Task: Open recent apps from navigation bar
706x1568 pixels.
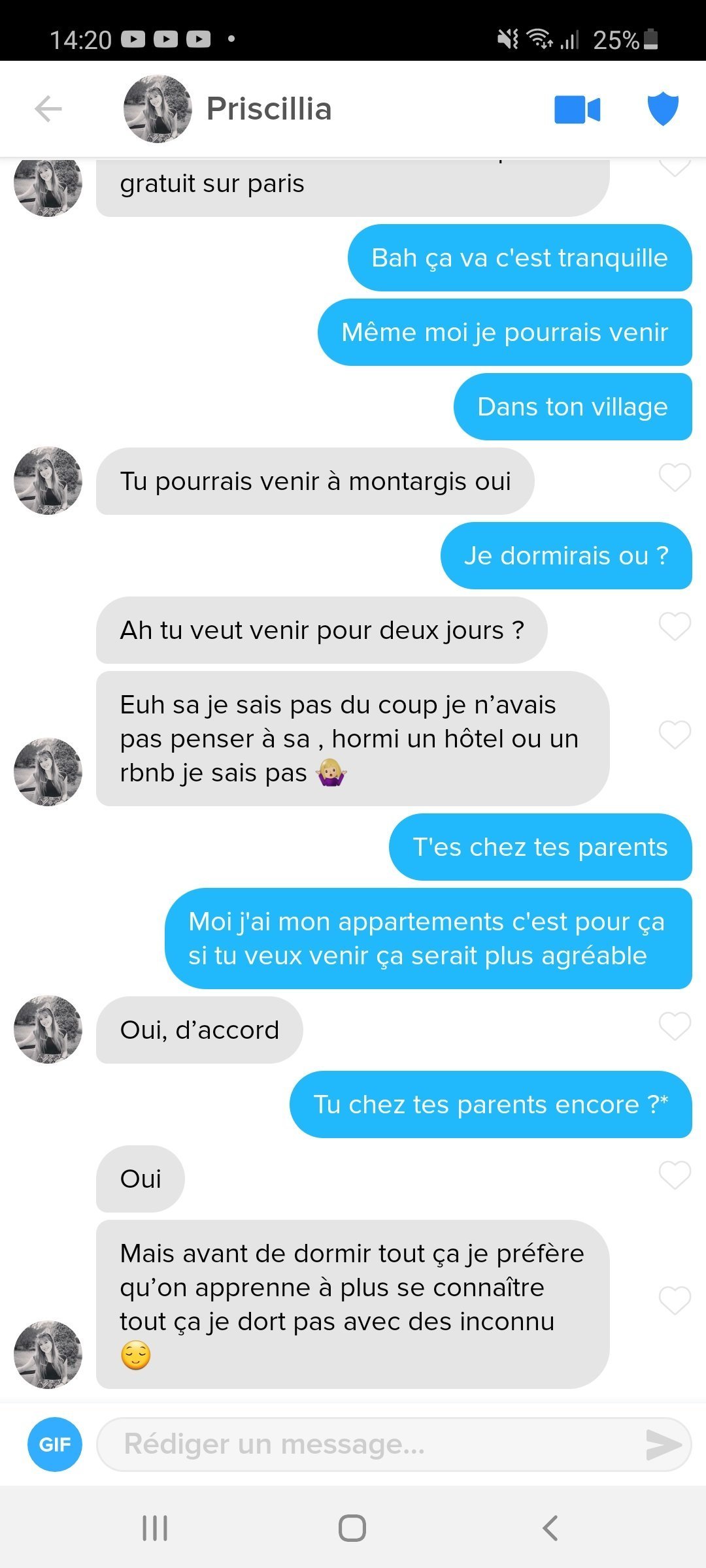Action: coord(155,1528)
